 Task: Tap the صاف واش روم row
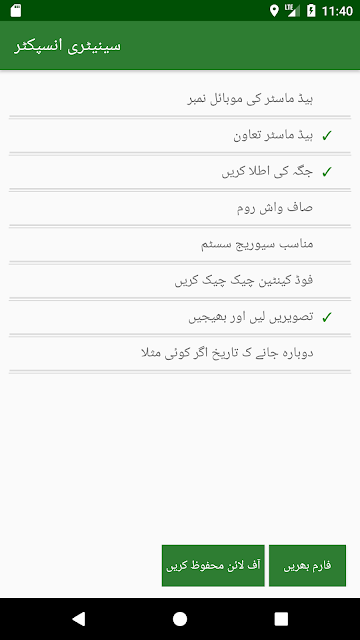click(180, 208)
